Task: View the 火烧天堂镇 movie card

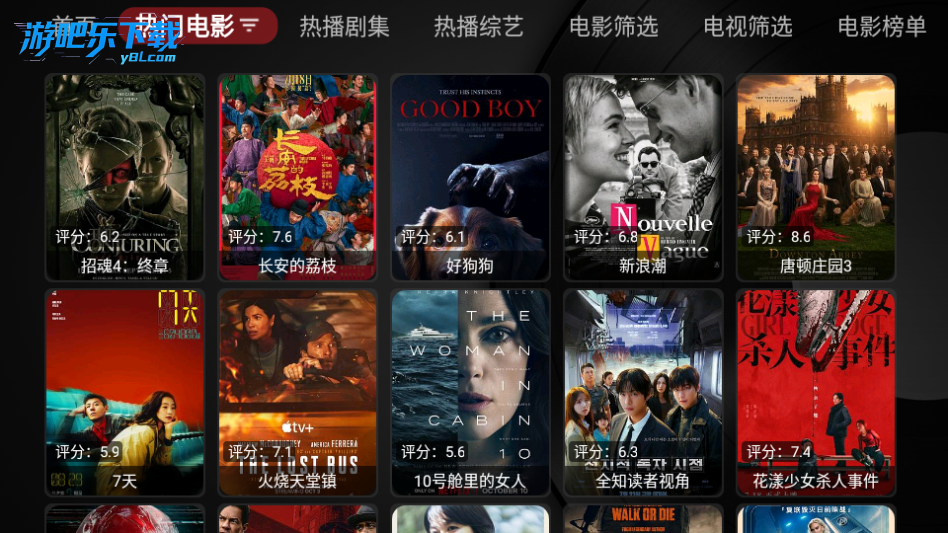Action: point(298,393)
